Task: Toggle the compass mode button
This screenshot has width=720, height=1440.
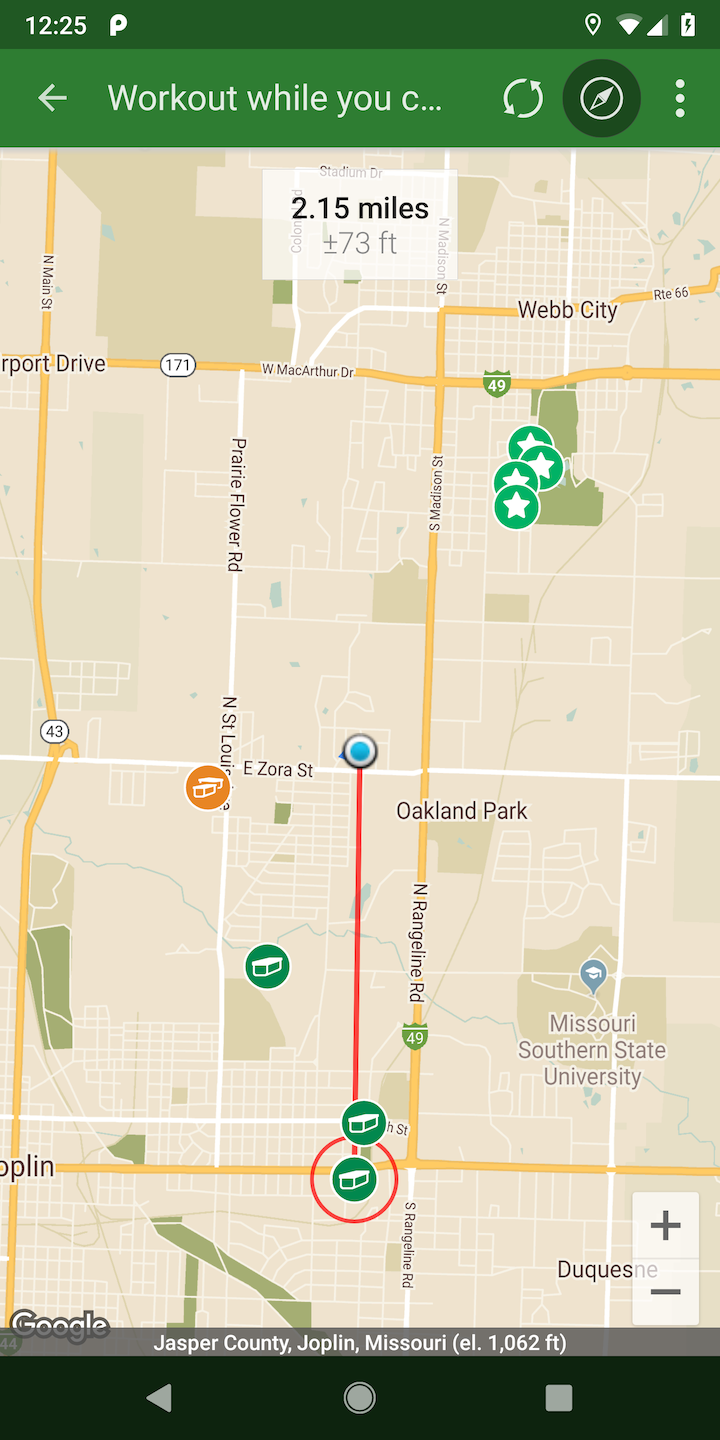Action: pos(602,98)
